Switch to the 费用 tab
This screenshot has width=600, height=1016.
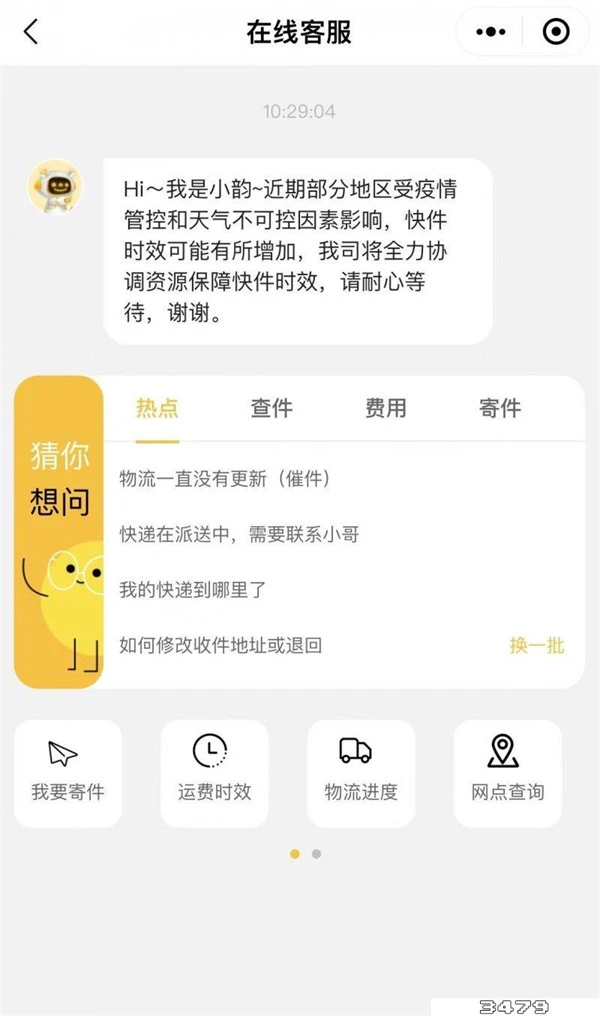(385, 408)
